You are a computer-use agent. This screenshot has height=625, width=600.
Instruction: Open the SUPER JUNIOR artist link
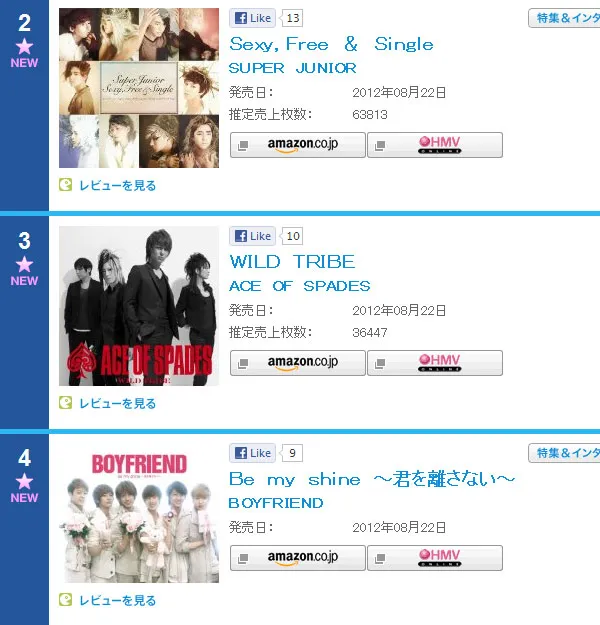292,68
